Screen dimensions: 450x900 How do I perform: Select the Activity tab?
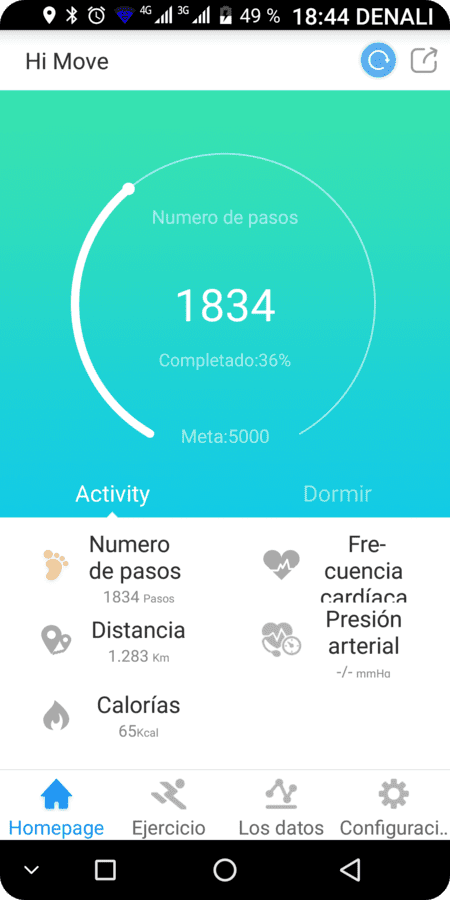tap(112, 494)
